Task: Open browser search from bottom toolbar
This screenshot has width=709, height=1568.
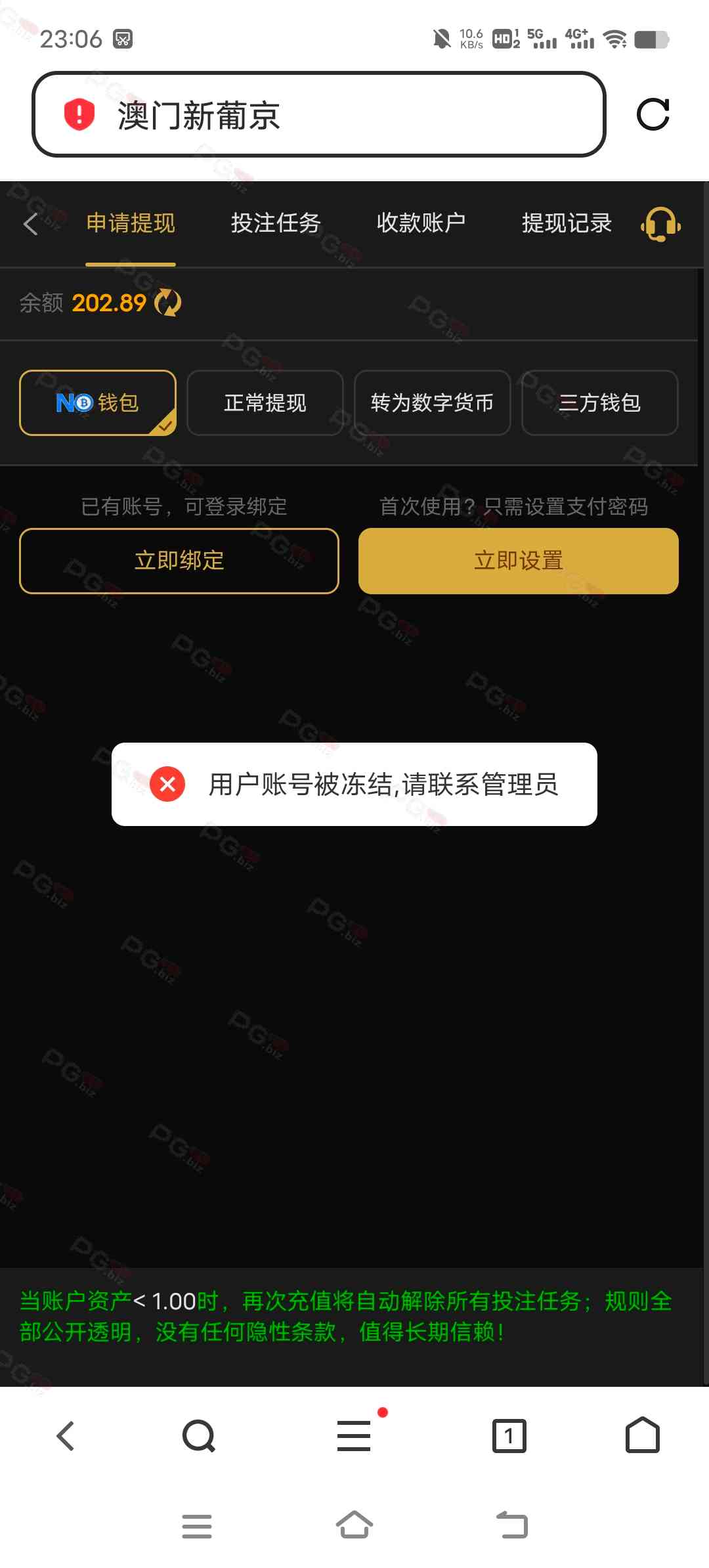Action: click(199, 1435)
